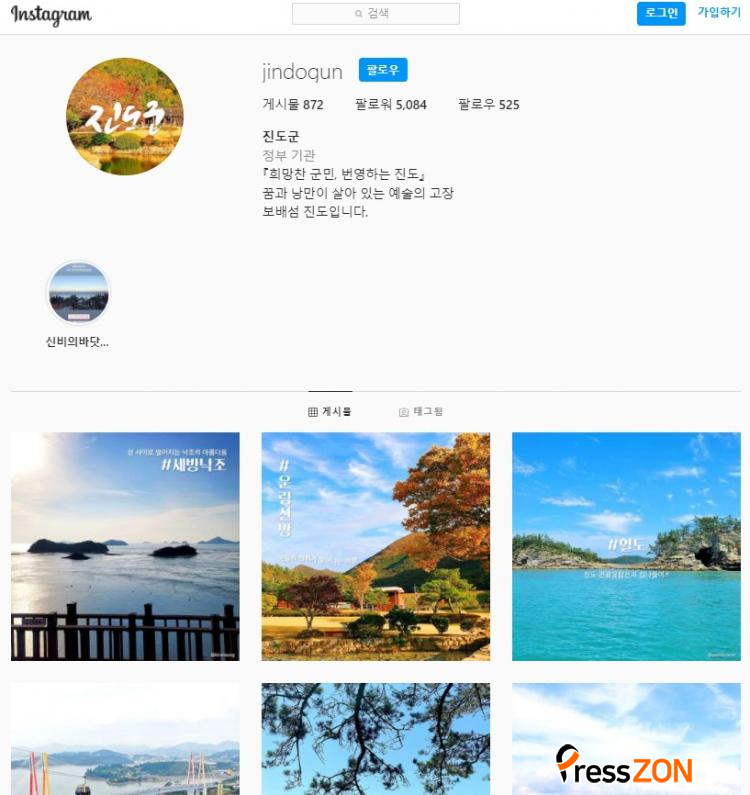
Task: Open the bridge and cable car post
Action: click(x=125, y=740)
